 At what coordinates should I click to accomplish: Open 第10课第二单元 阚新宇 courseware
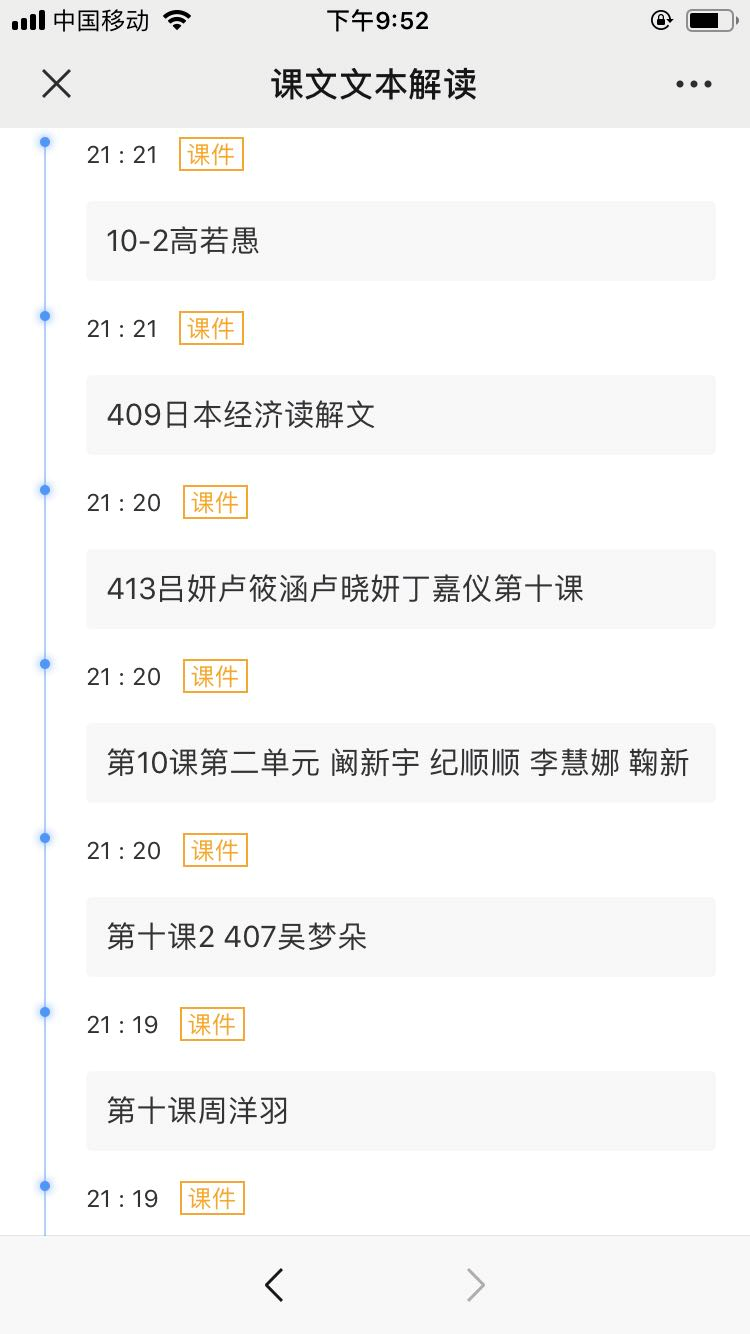pyautogui.click(x=401, y=763)
